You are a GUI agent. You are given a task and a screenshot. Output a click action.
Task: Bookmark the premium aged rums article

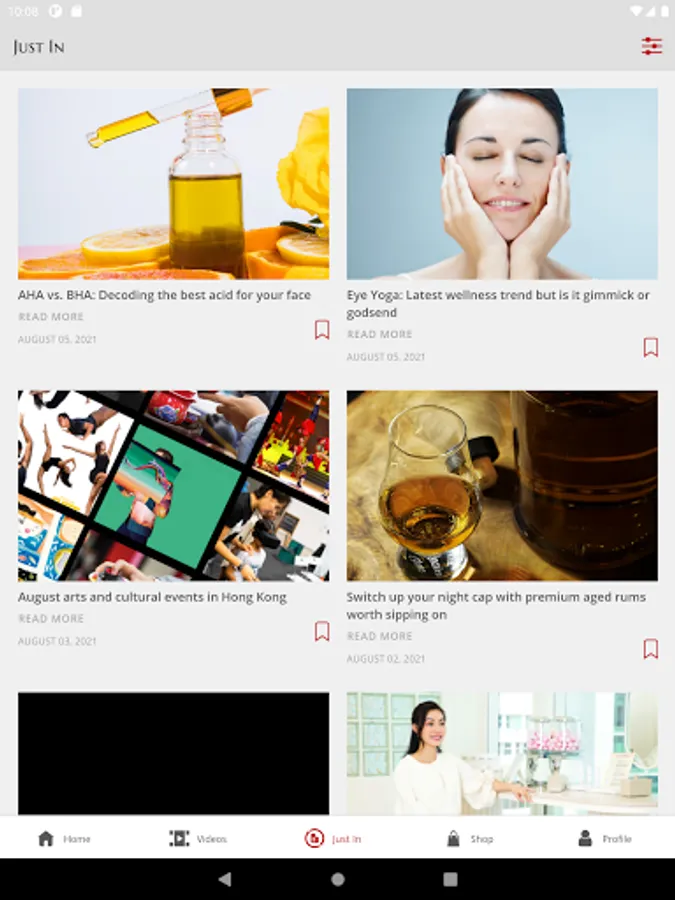[x=651, y=649]
